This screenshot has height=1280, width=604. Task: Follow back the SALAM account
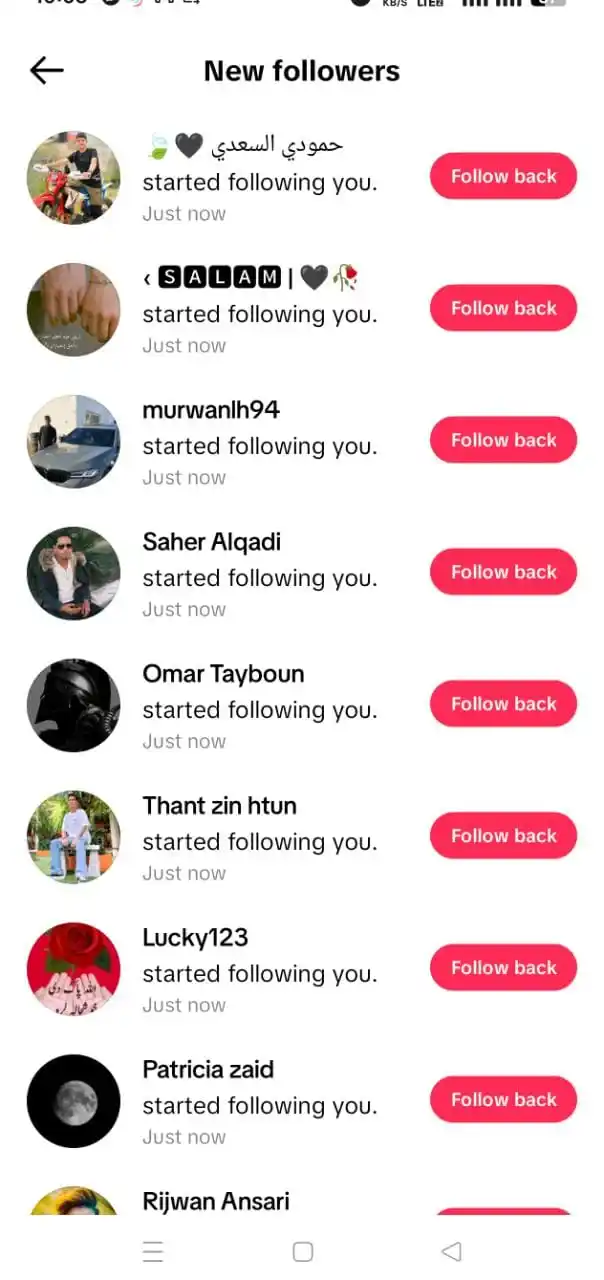point(503,309)
